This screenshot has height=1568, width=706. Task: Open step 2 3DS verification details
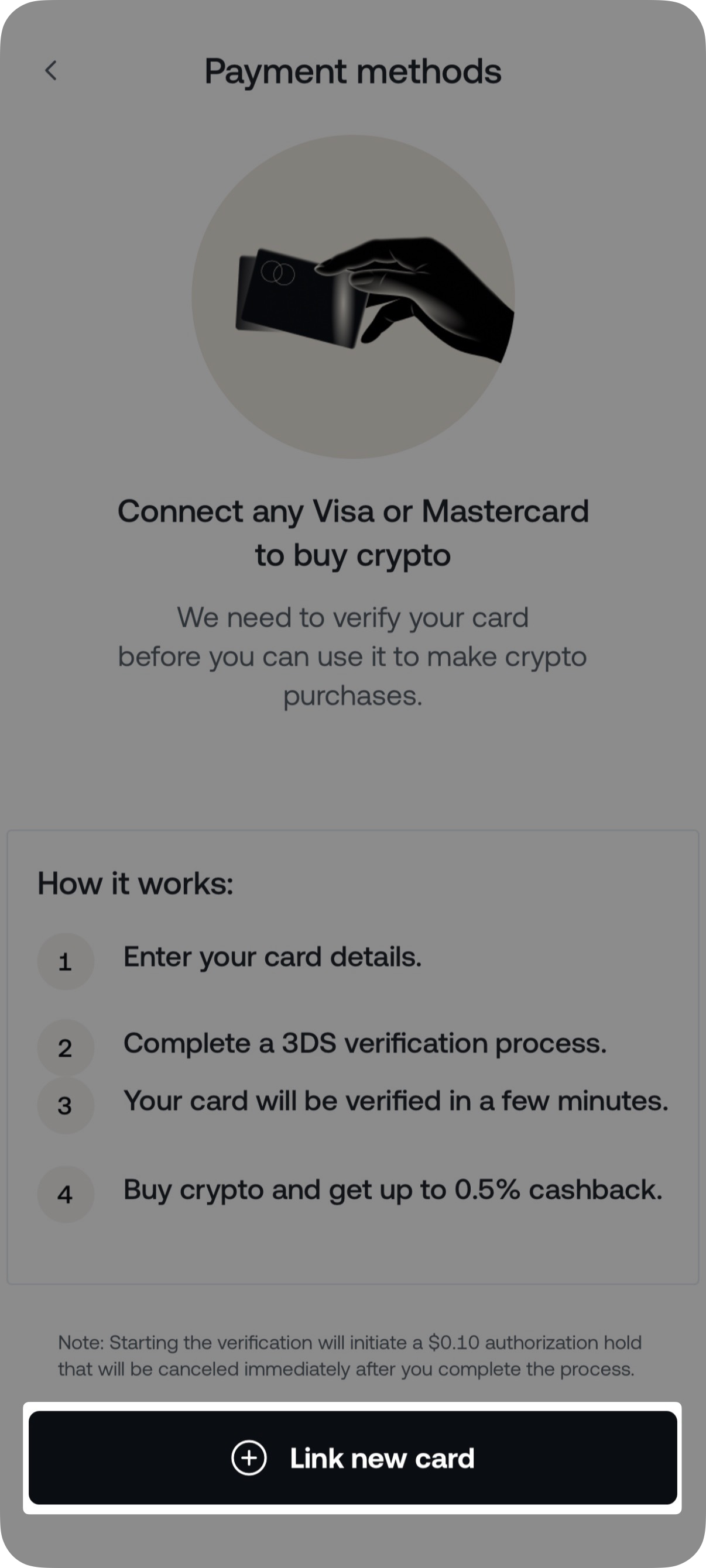tap(365, 1043)
